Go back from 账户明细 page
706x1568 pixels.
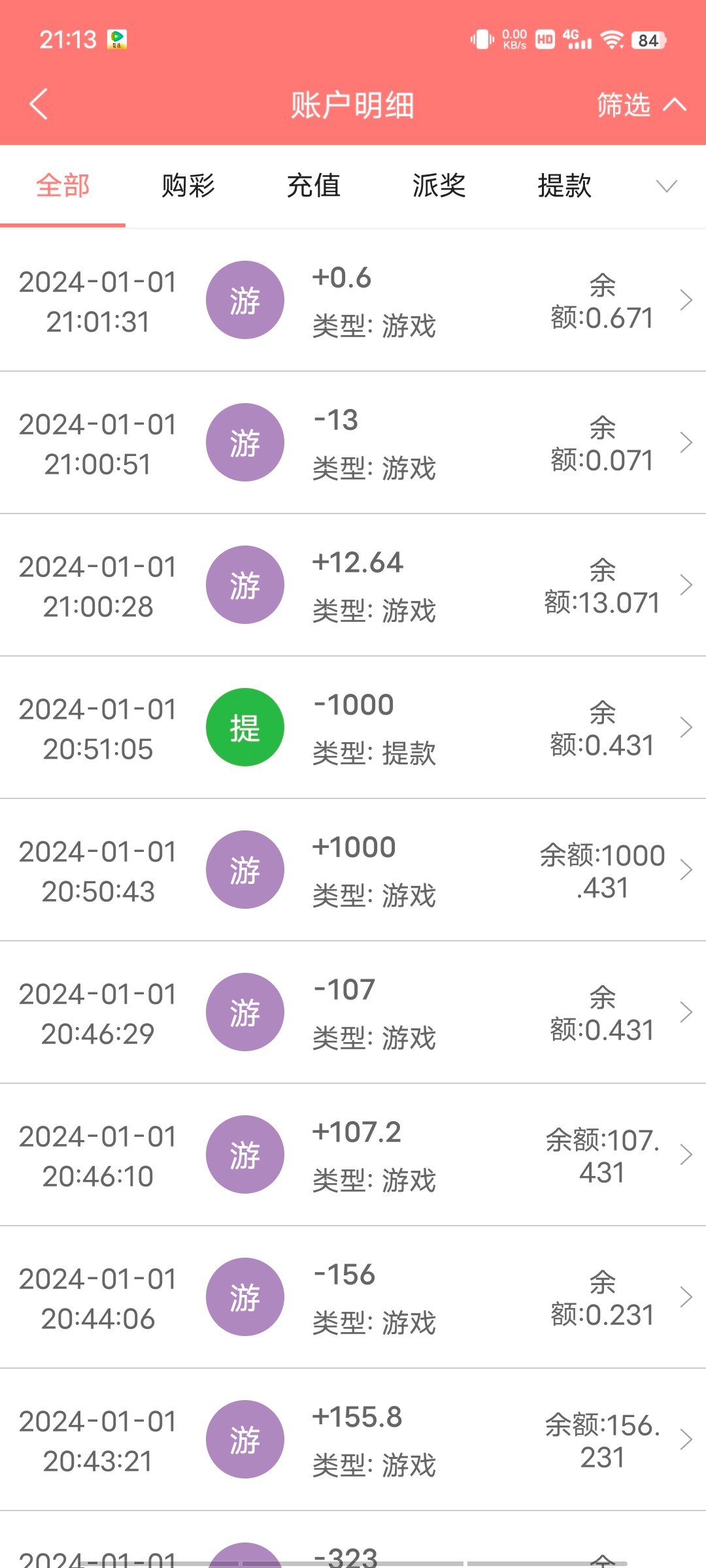(39, 105)
